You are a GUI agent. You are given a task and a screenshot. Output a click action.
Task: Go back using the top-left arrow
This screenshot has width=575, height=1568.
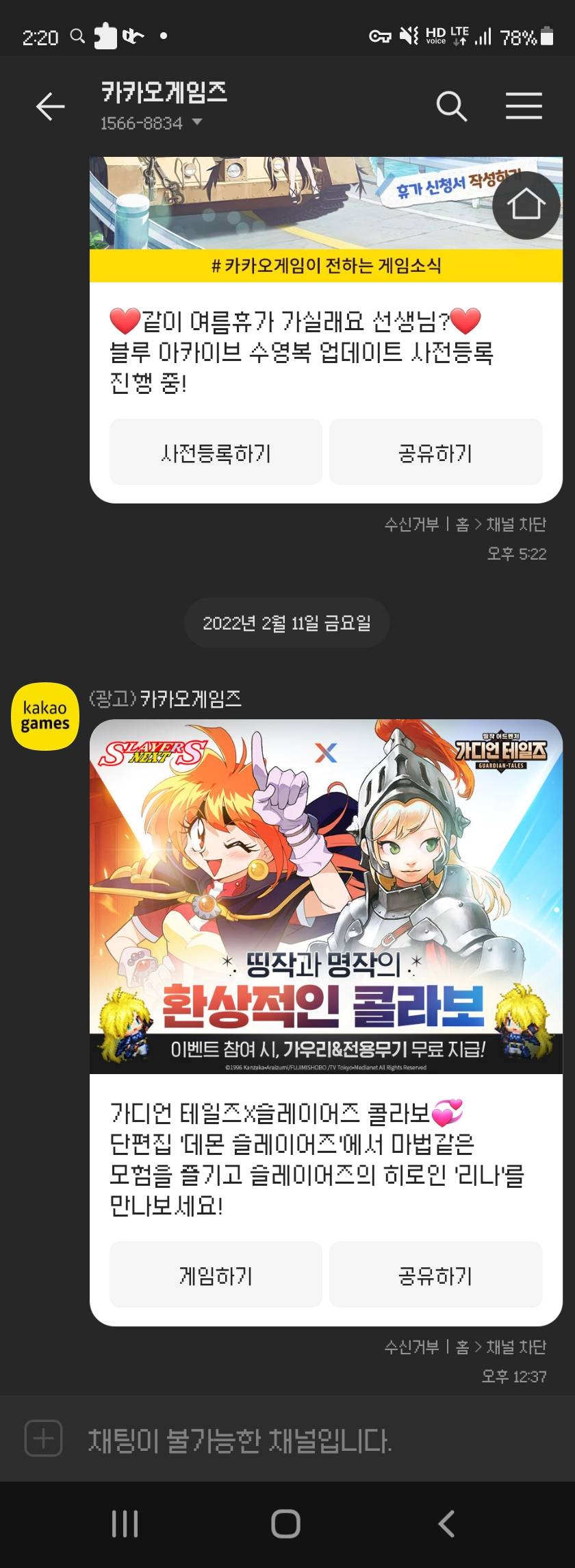coord(50,106)
